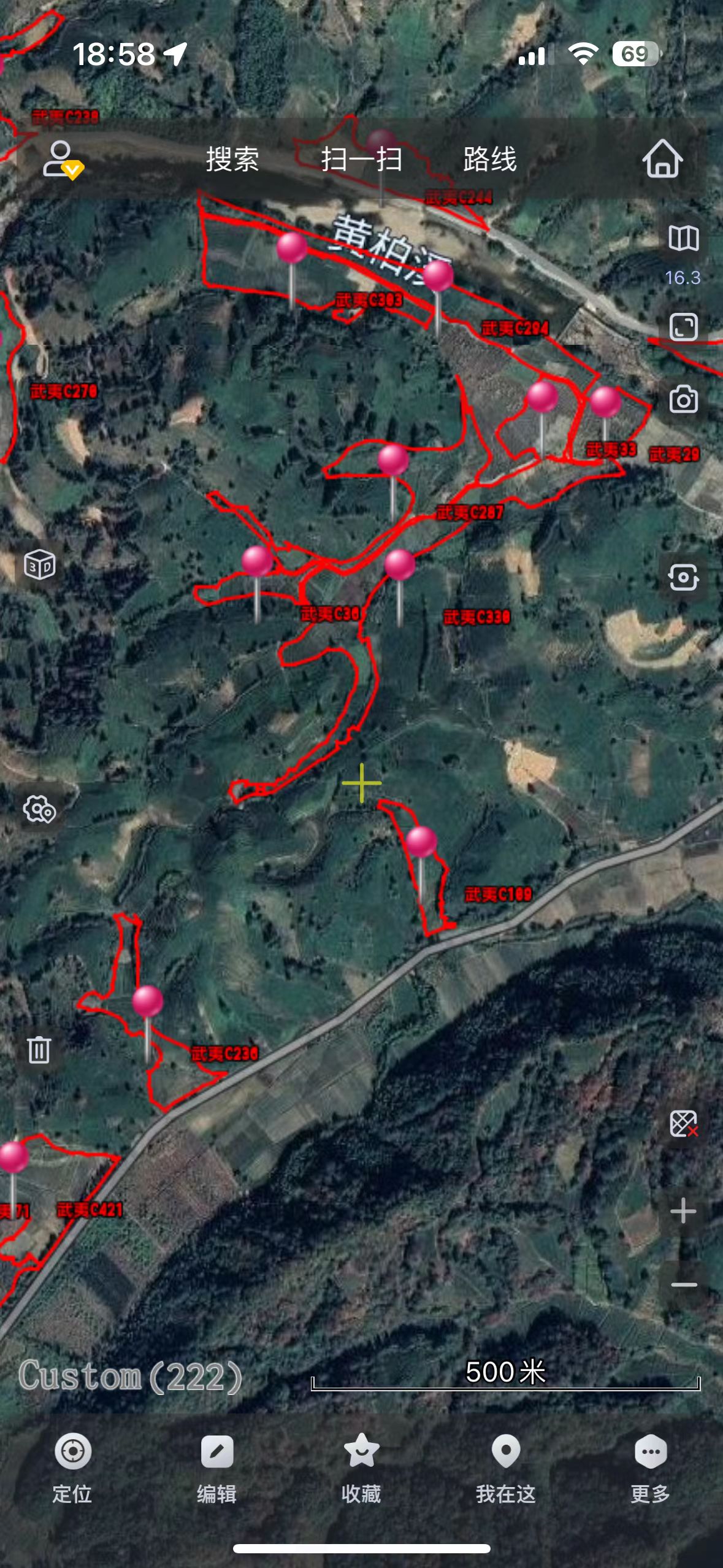Image resolution: width=723 pixels, height=1568 pixels.
Task: Zoom out with the minus button
Action: tap(684, 1284)
